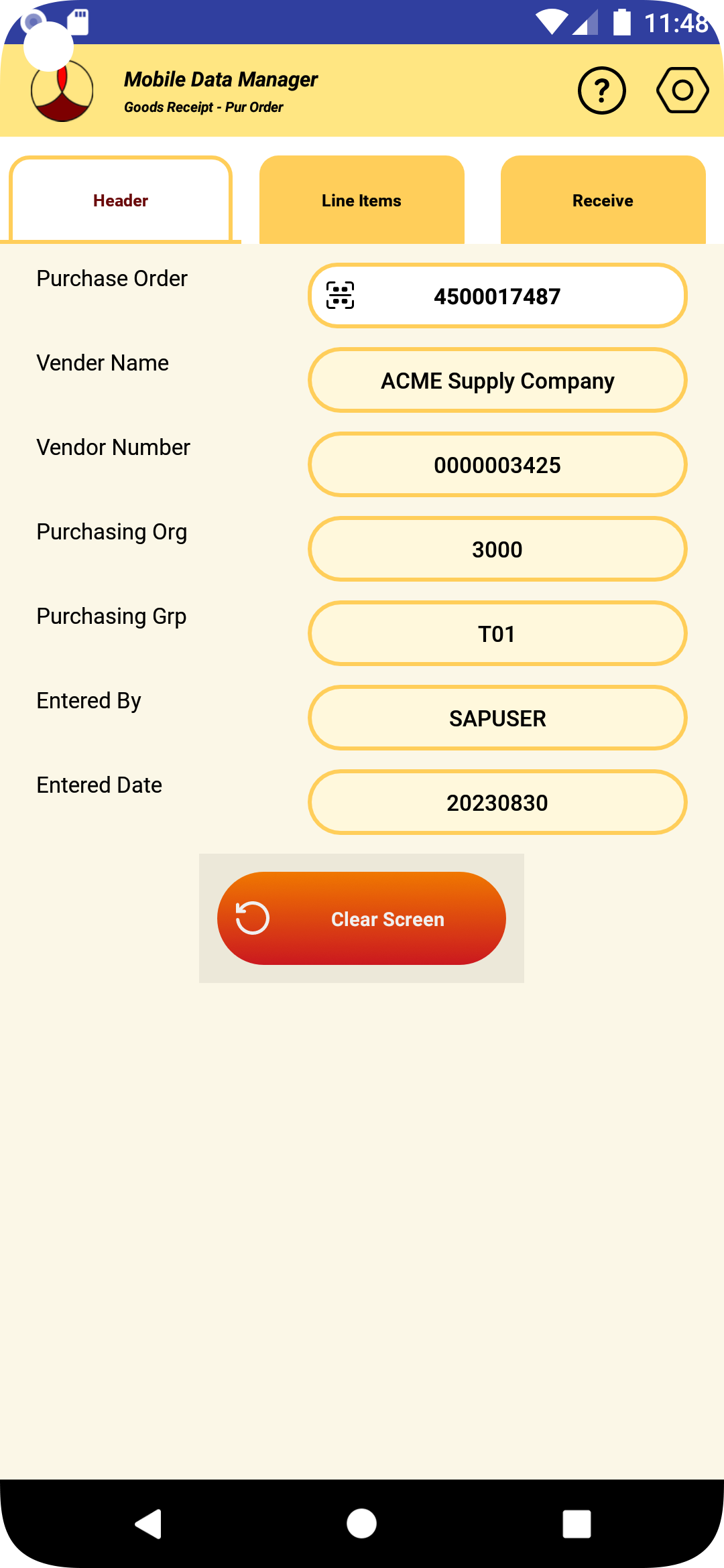
Task: Select the Header tab
Action: [x=121, y=200]
